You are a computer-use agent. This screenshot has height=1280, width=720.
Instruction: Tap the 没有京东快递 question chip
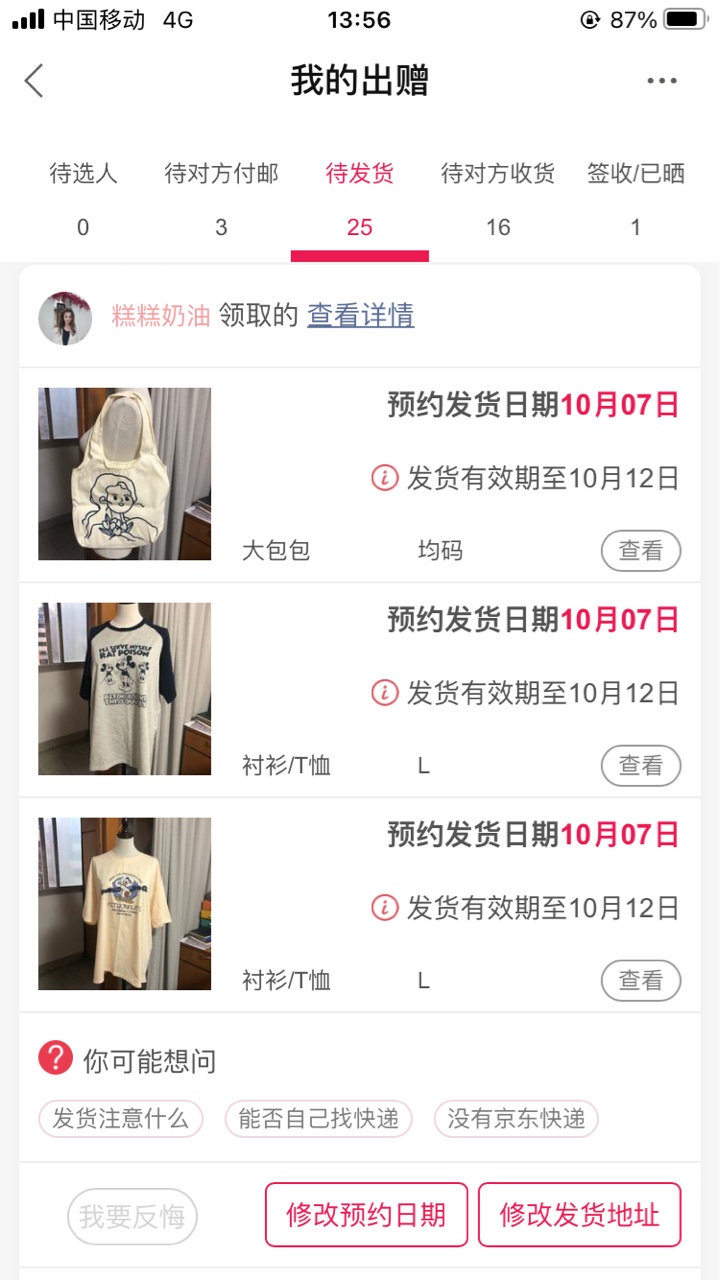pos(516,1119)
